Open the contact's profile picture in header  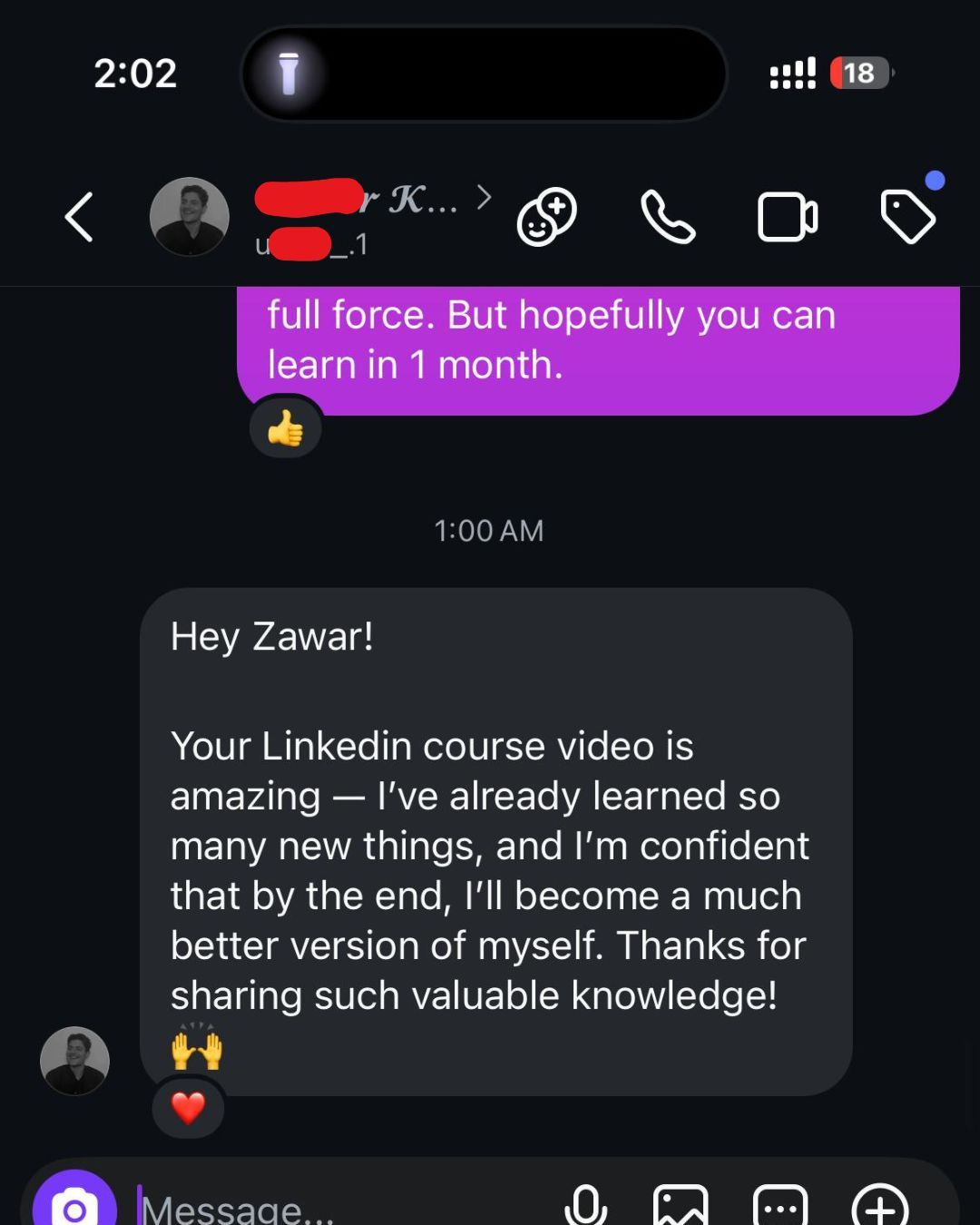[189, 217]
